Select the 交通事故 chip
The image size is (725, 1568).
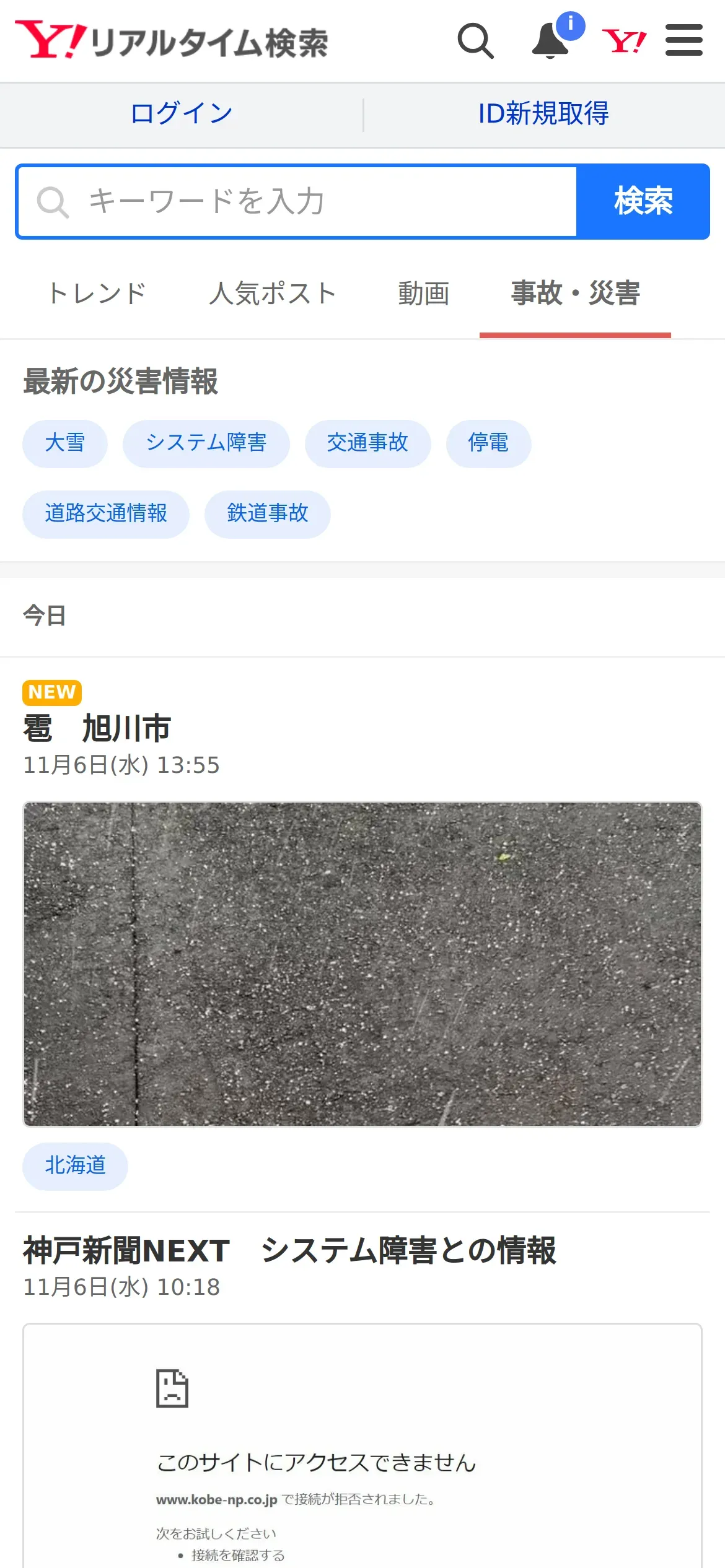pos(367,443)
